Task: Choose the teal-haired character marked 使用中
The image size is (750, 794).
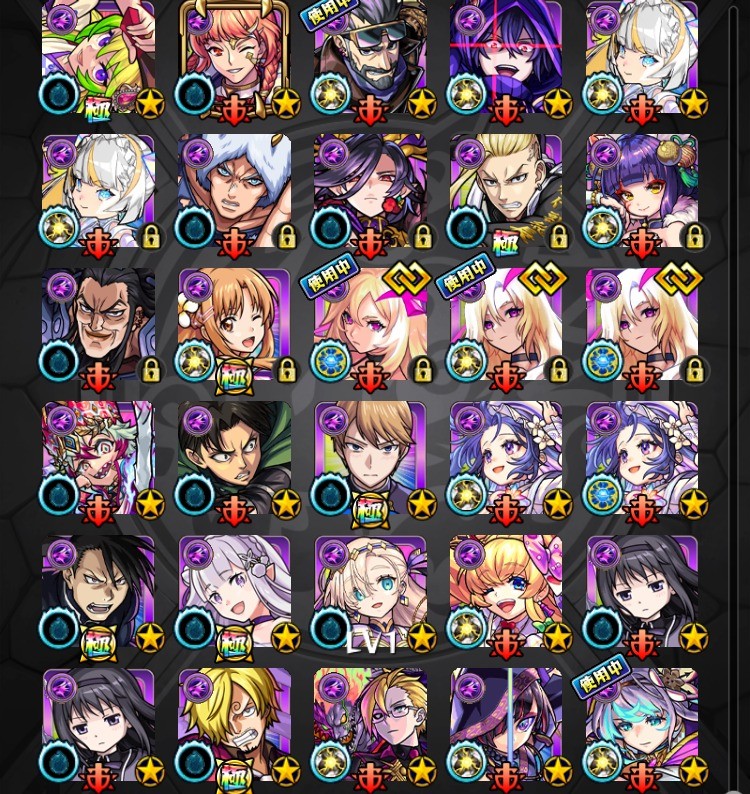Action: point(642,725)
